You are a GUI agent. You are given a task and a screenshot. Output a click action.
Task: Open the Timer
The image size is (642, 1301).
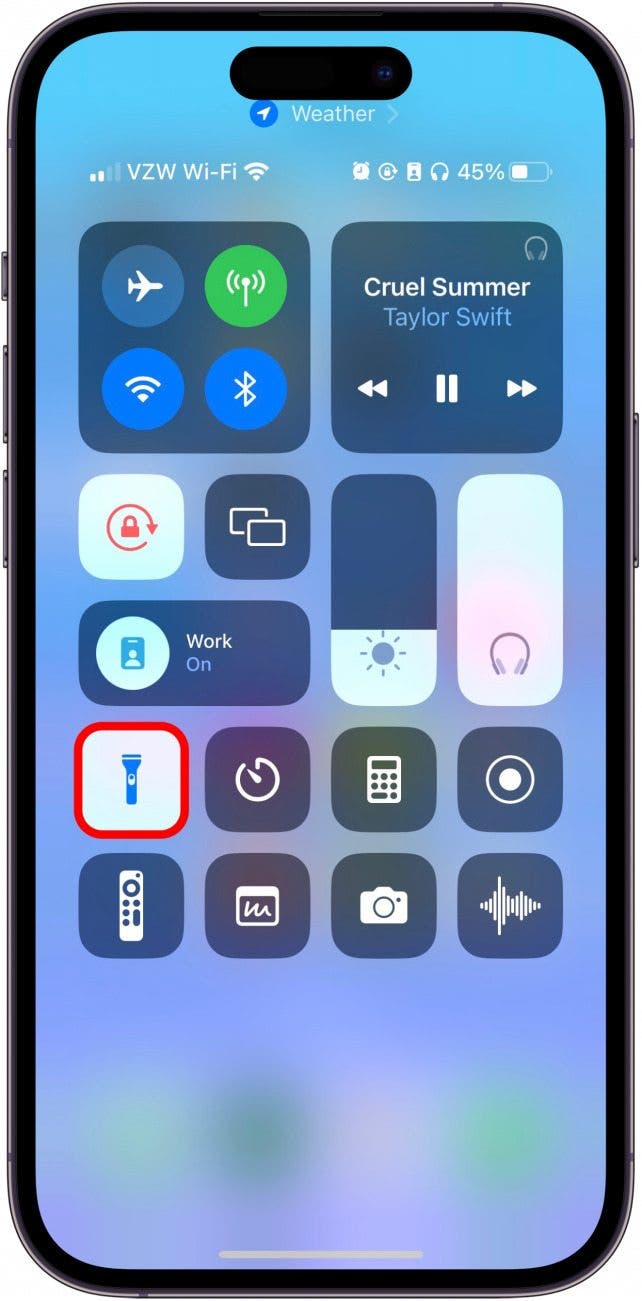(x=257, y=779)
